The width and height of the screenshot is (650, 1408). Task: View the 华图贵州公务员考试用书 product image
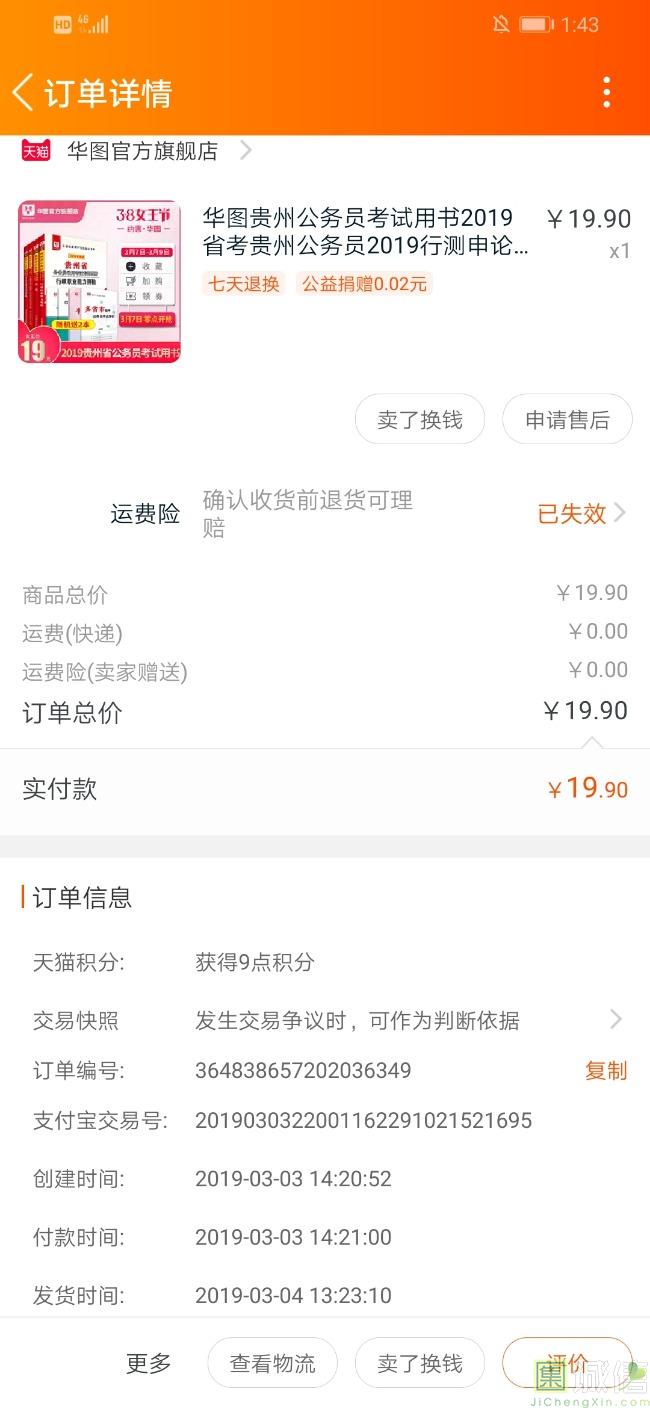pyautogui.click(x=99, y=281)
